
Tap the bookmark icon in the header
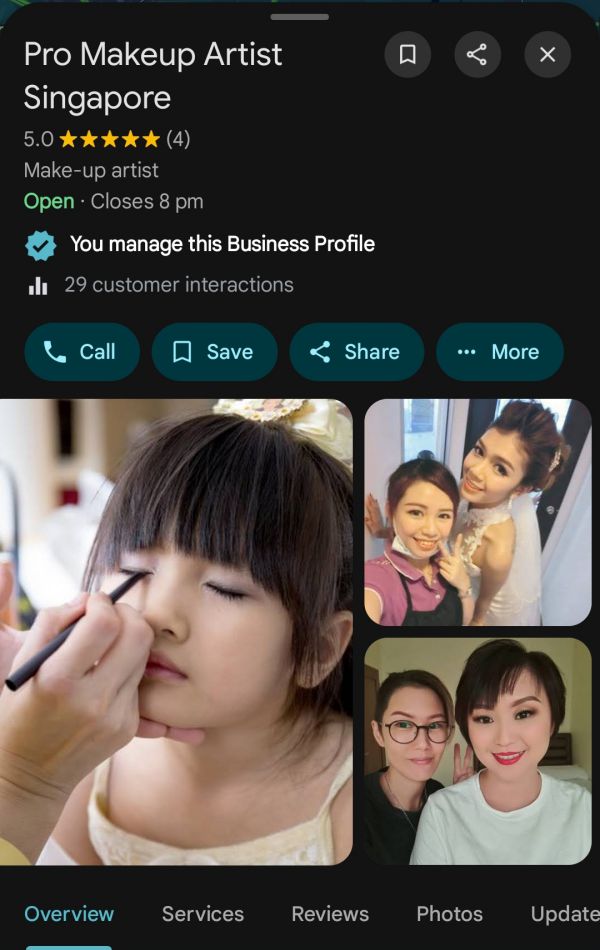coord(408,55)
